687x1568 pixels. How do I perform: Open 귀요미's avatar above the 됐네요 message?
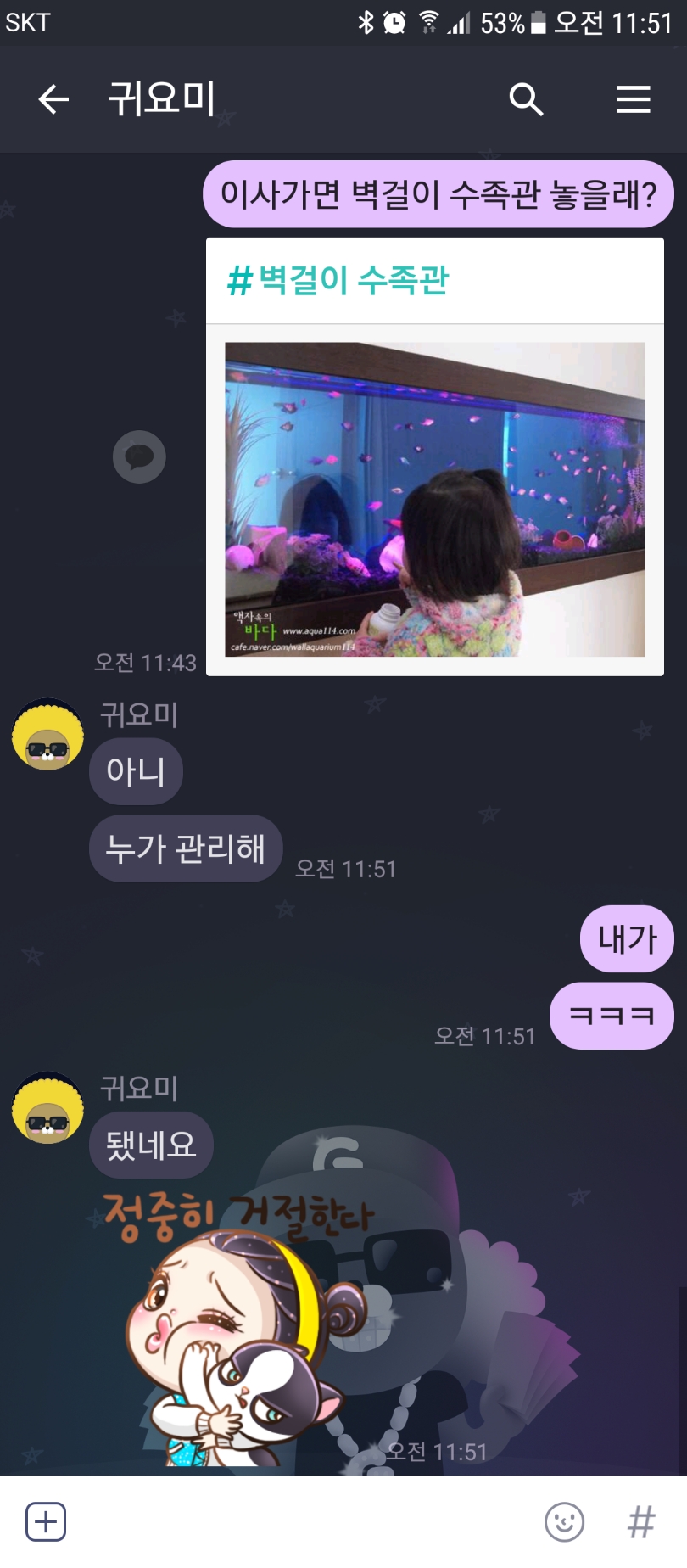(47, 1108)
